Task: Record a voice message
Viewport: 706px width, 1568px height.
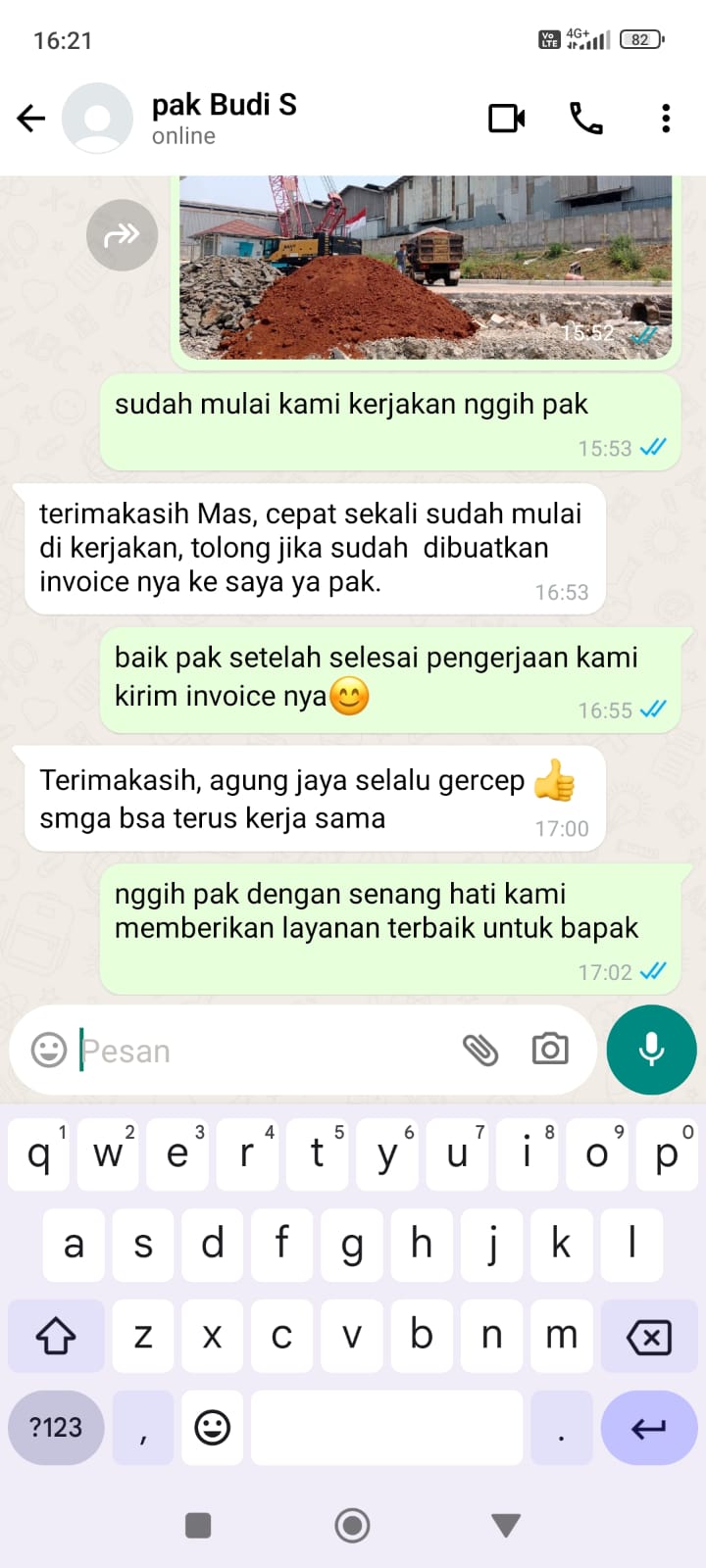Action: point(651,1050)
